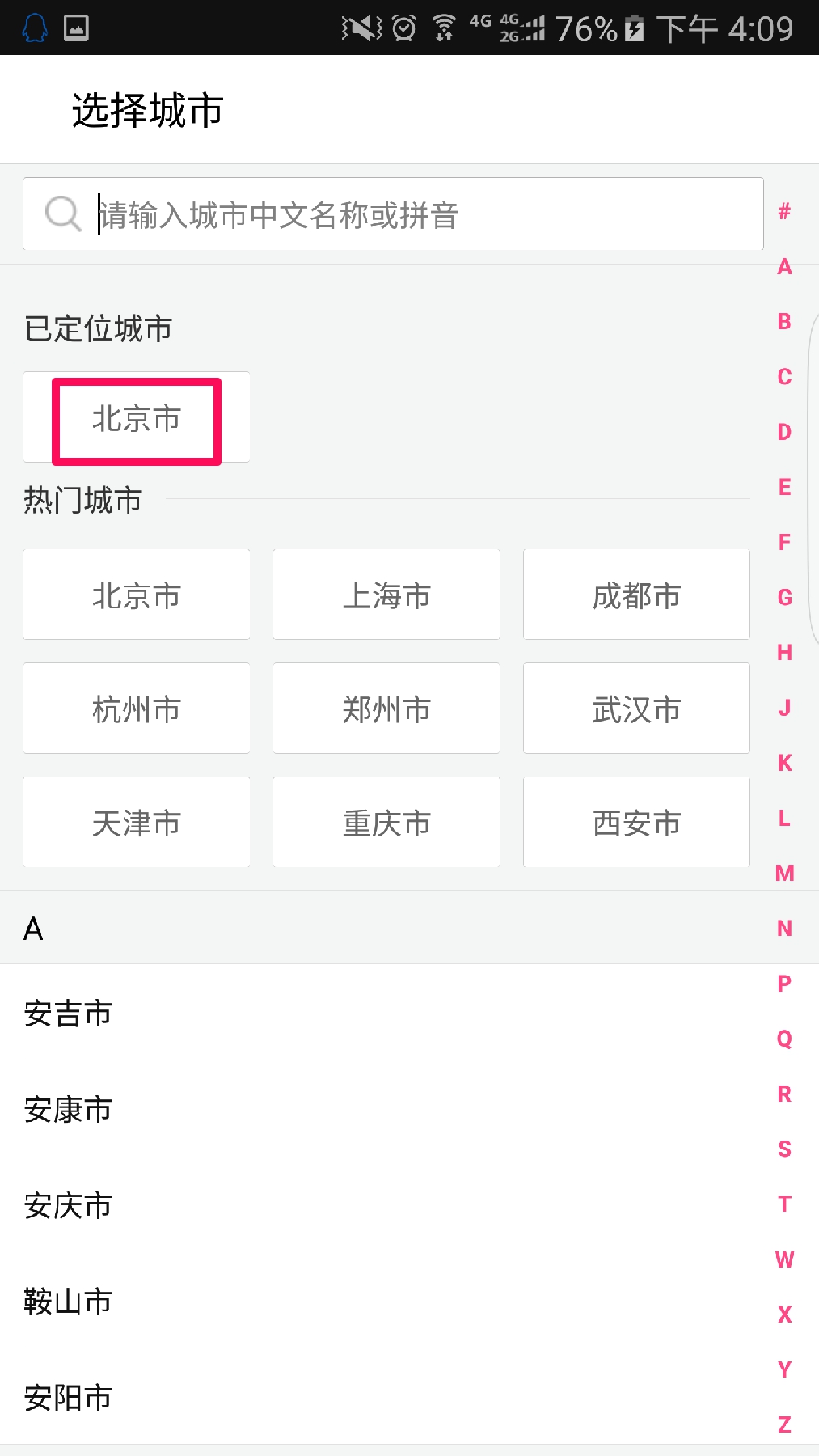
Task: Jump to letter S in index
Action: click(784, 1149)
